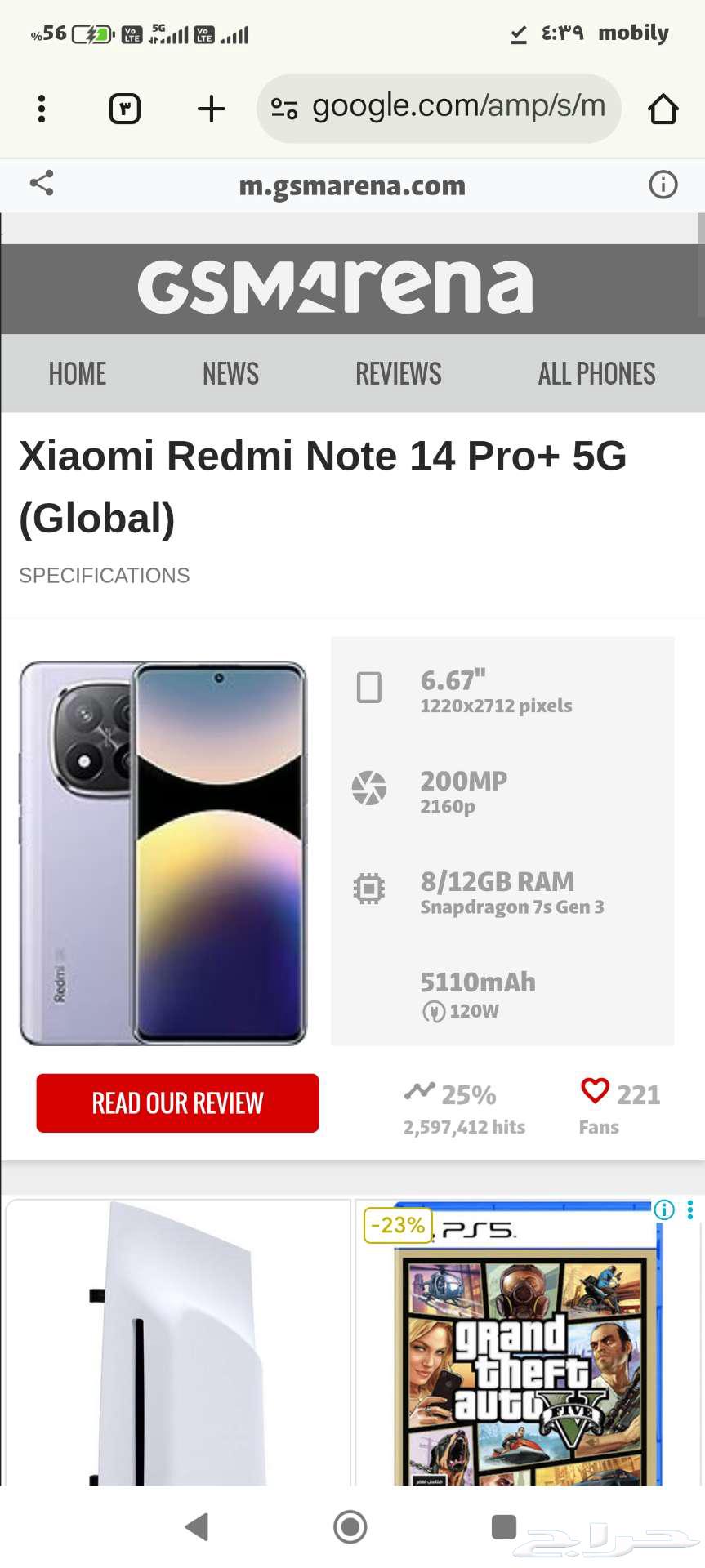Viewport: 705px width, 1568px height.
Task: Share this AMP page
Action: 42,183
